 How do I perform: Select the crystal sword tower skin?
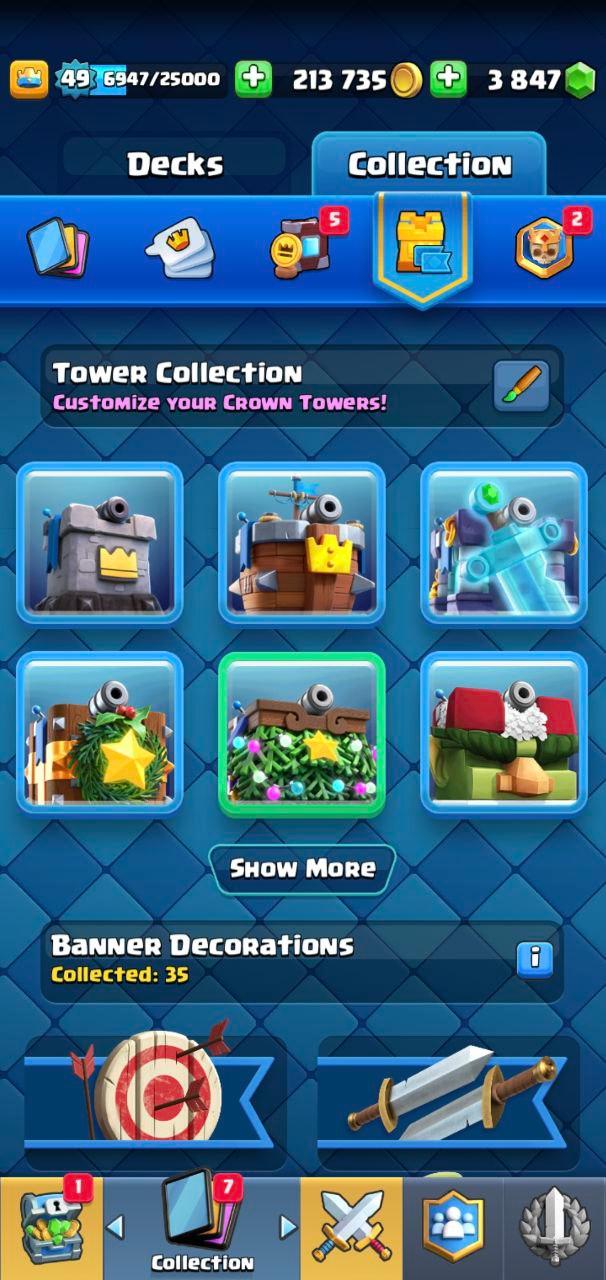[503, 543]
